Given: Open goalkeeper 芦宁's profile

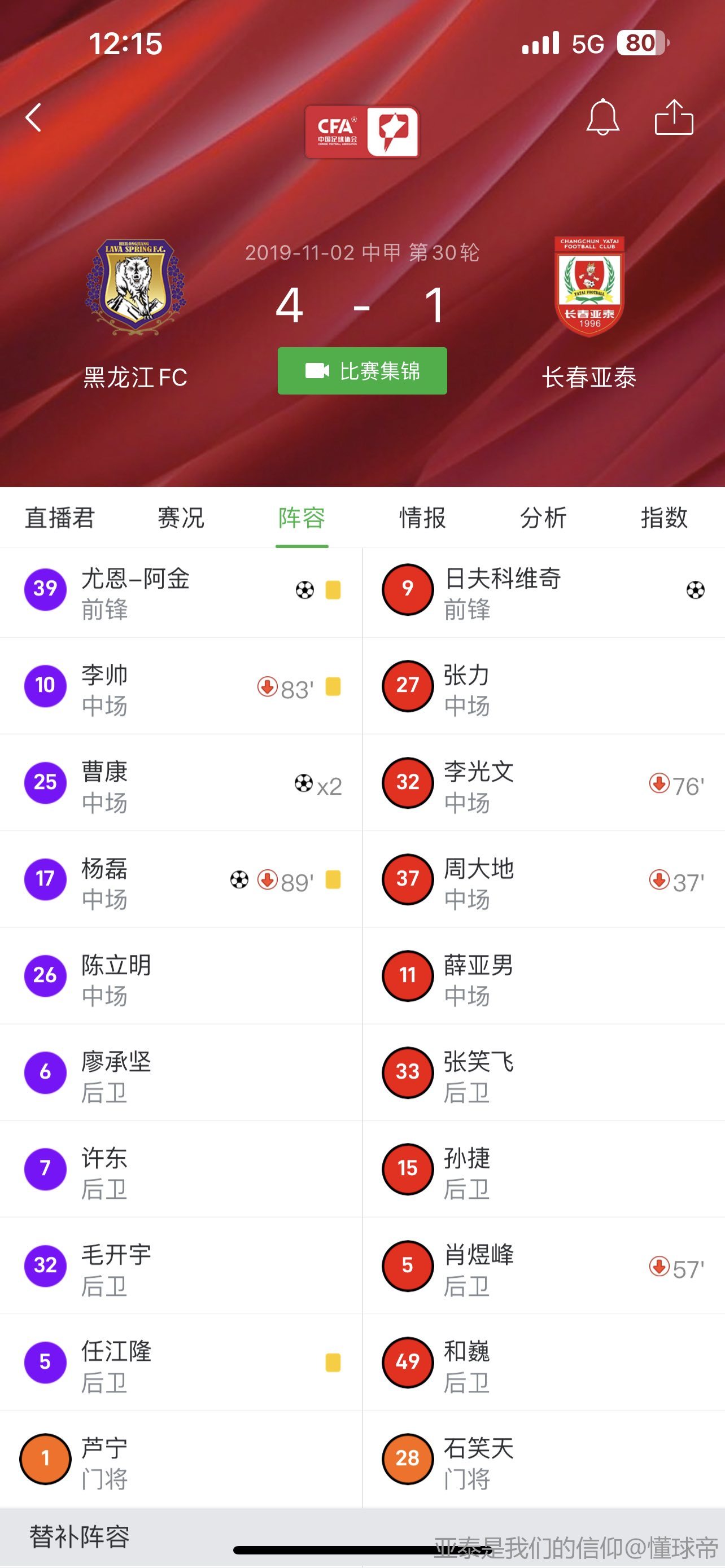Looking at the screenshot, I should [x=181, y=1459].
